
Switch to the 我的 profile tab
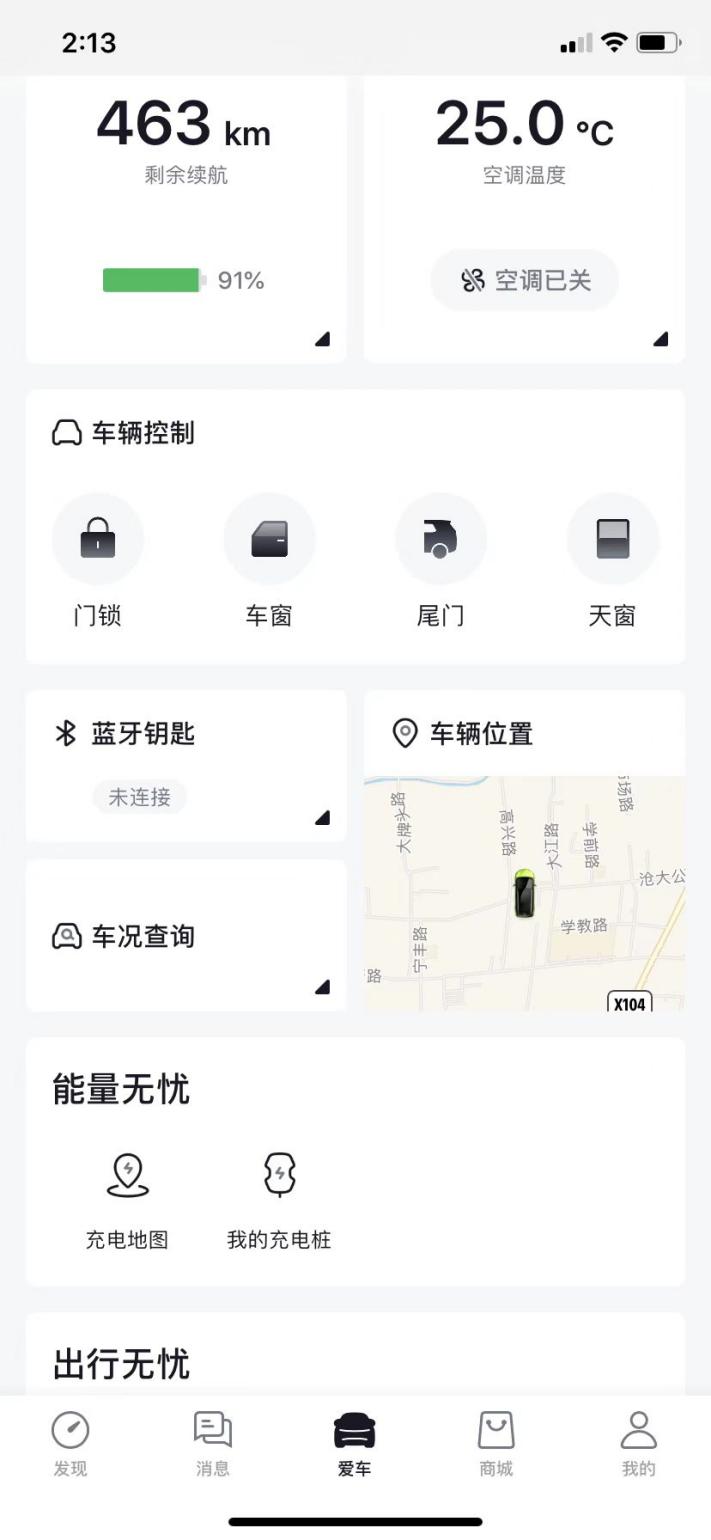coord(638,1444)
